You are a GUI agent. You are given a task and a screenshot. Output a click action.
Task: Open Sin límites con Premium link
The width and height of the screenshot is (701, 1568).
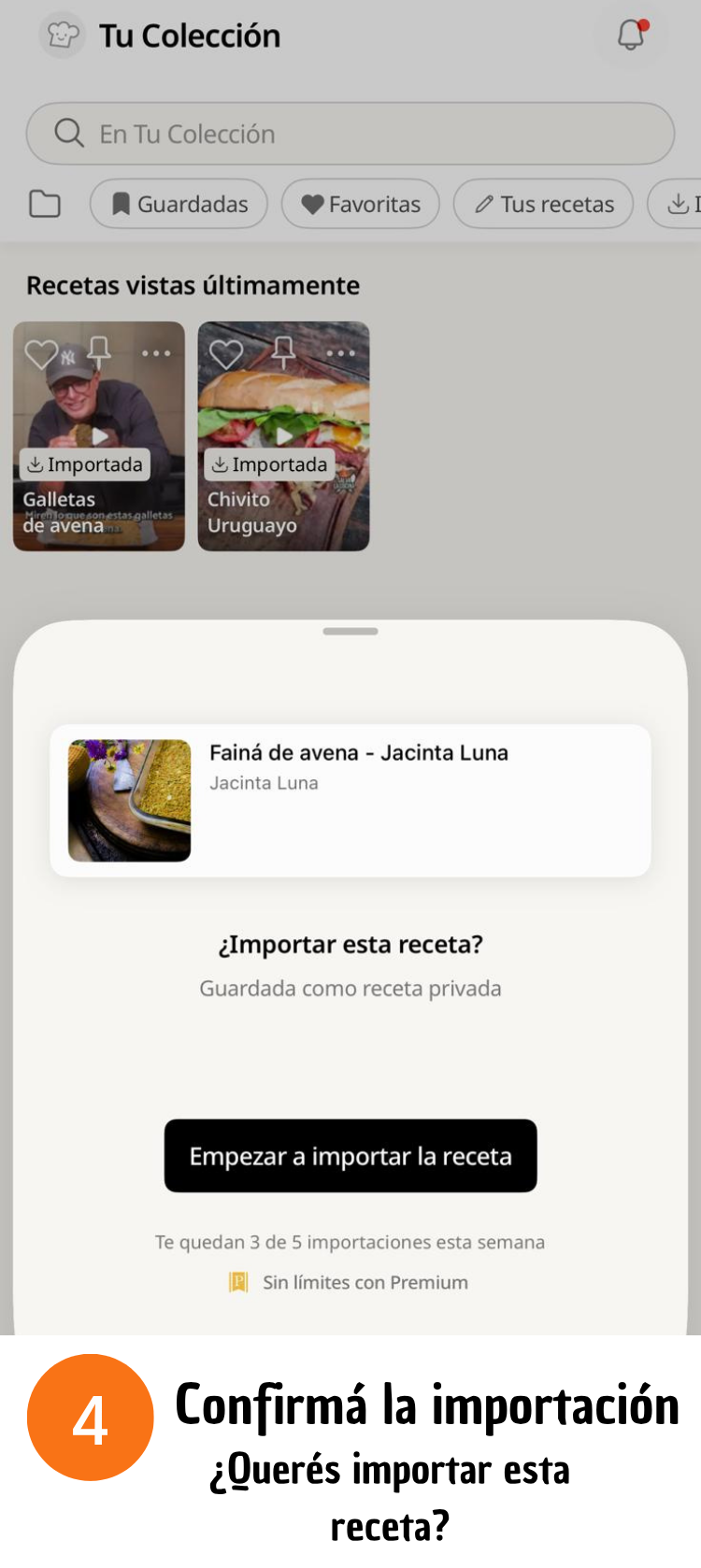click(365, 1282)
